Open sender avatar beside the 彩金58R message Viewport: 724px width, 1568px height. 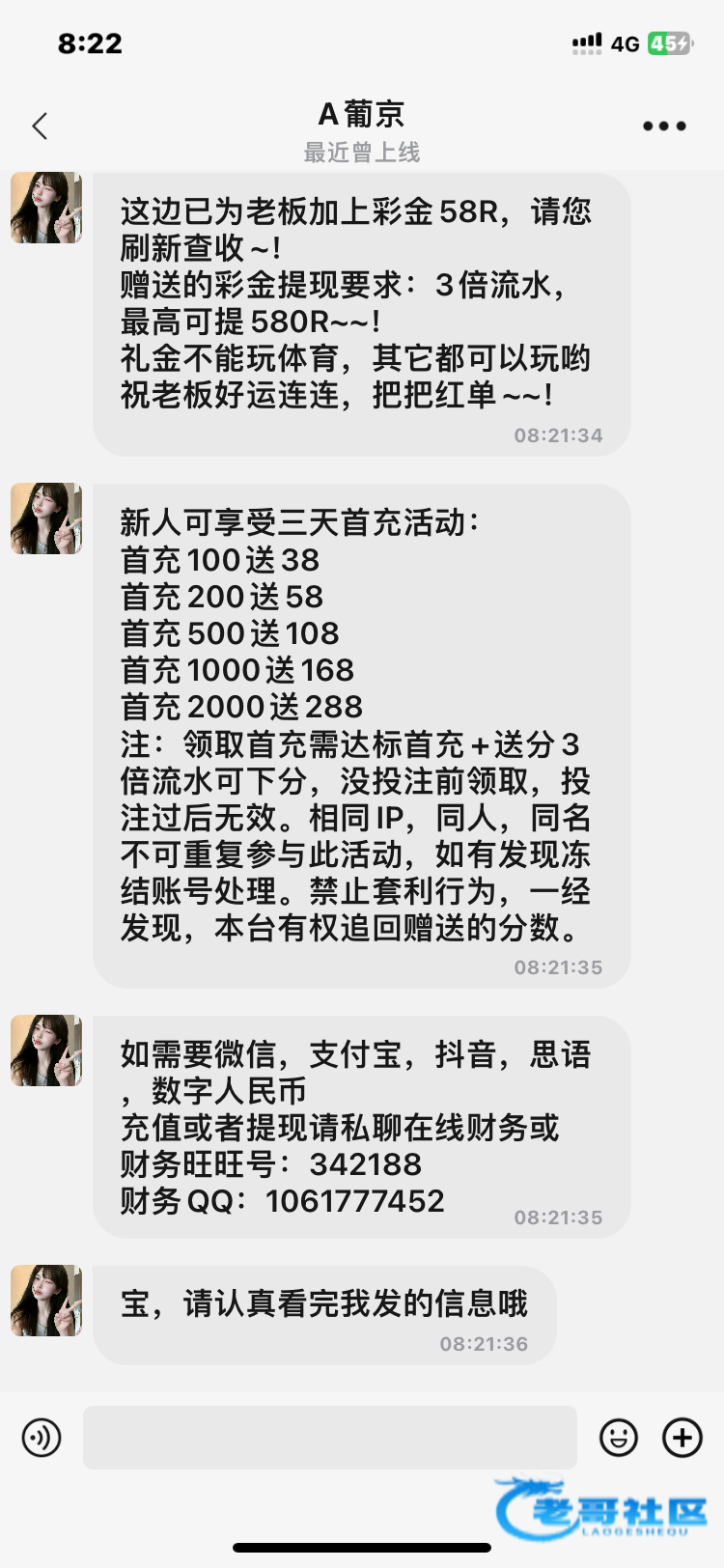46,208
